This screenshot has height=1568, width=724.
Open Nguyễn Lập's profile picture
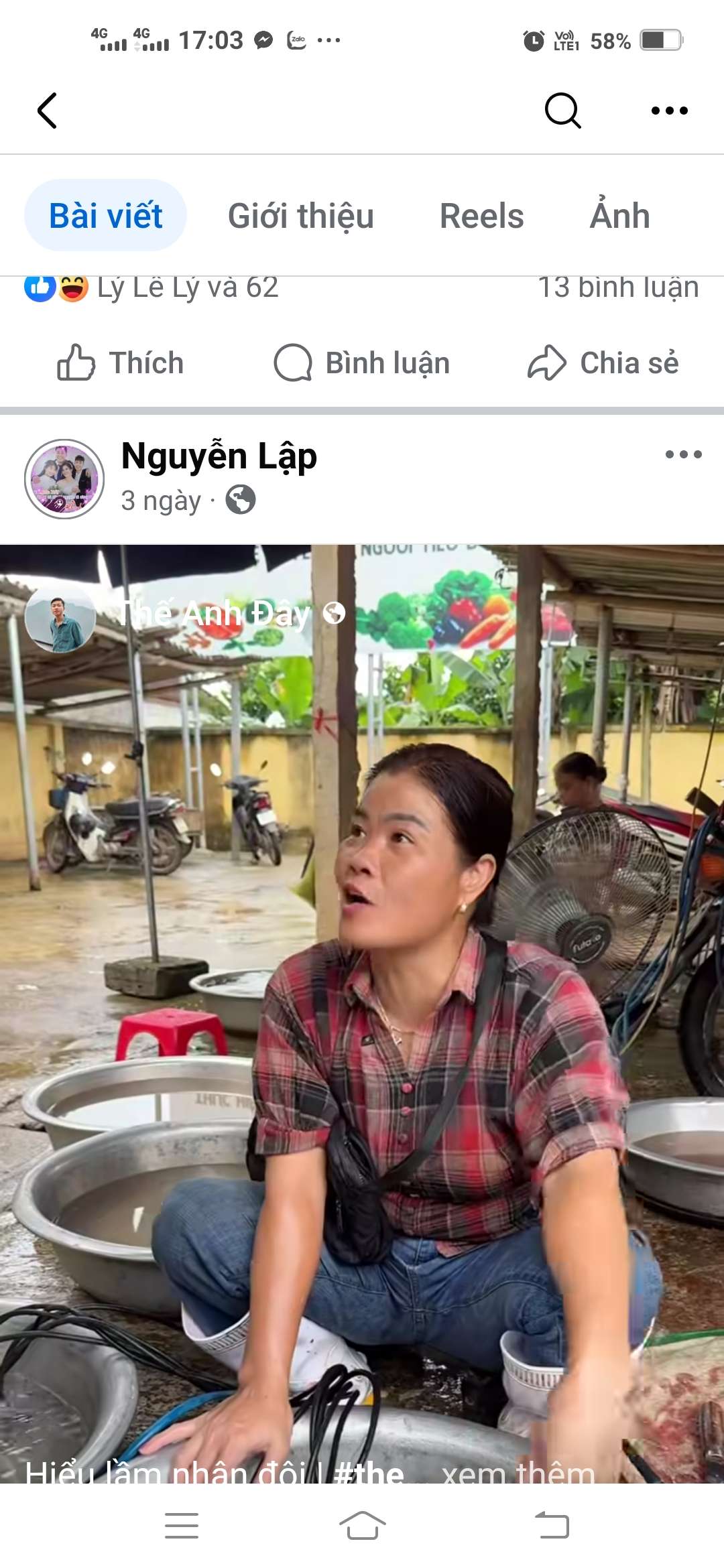point(64,479)
